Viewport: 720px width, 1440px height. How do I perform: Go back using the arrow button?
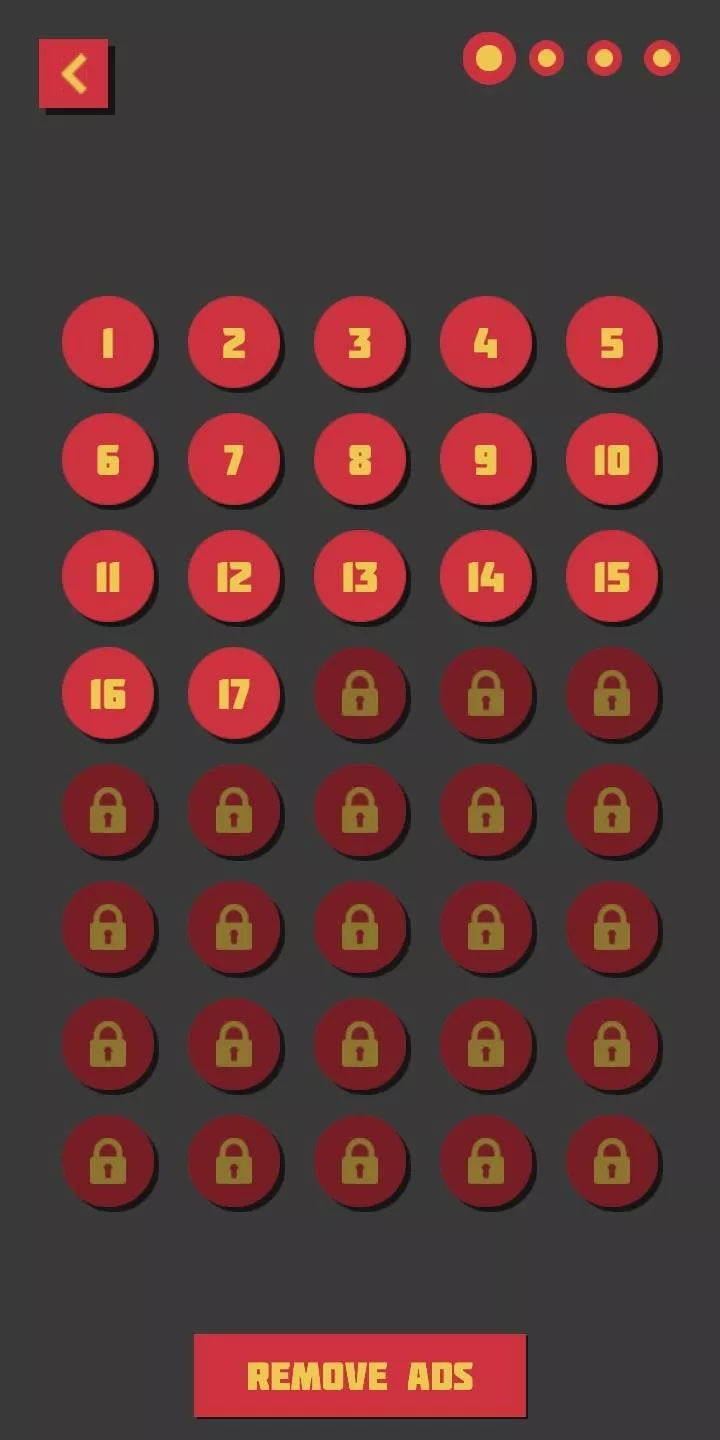coord(73,73)
